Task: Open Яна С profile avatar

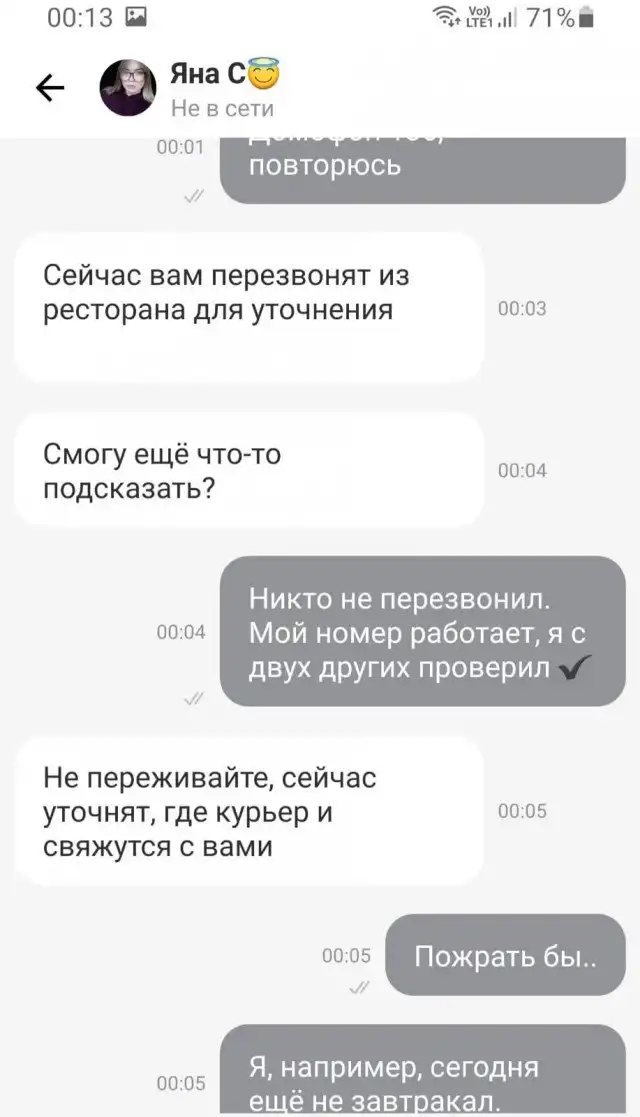Action: [x=128, y=88]
